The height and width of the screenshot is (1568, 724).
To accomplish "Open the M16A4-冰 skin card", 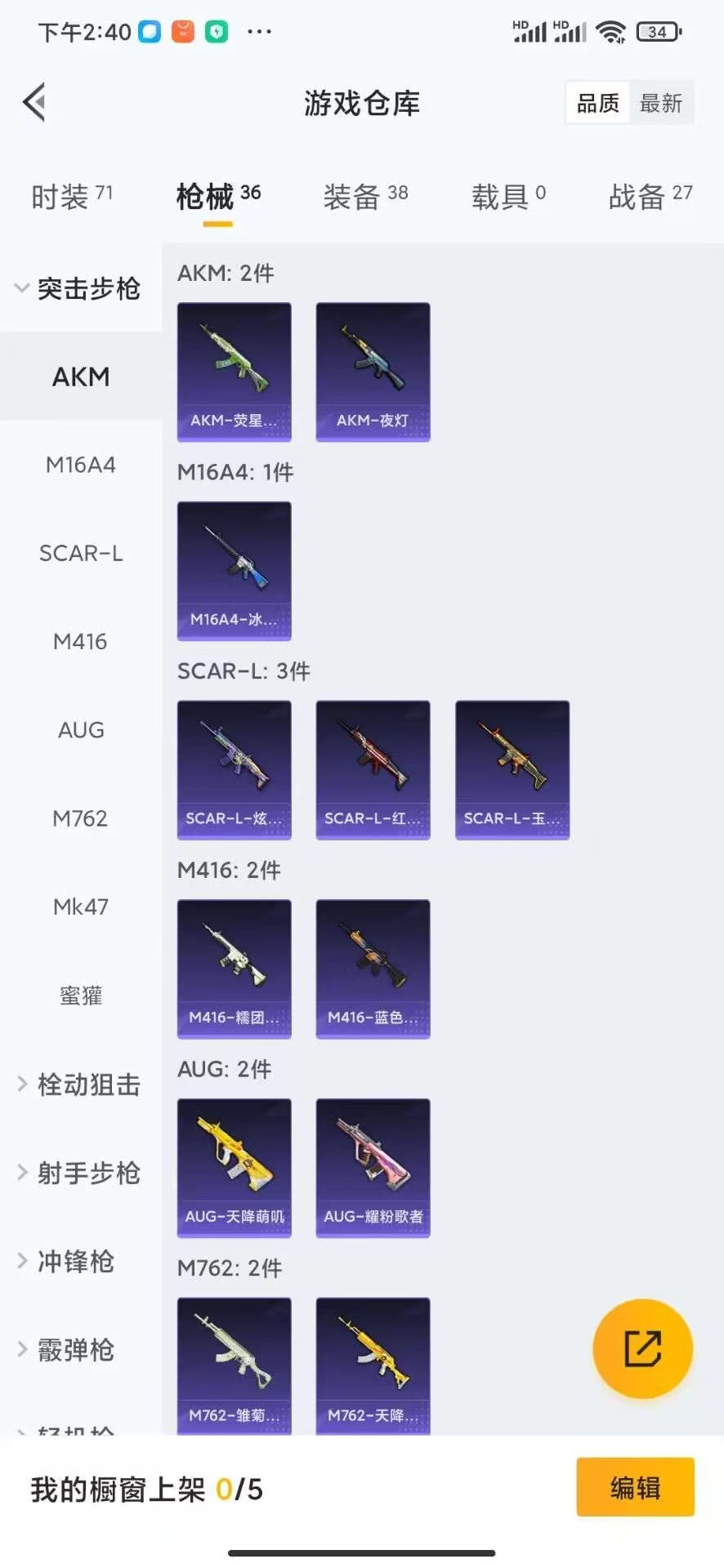I will (x=234, y=570).
